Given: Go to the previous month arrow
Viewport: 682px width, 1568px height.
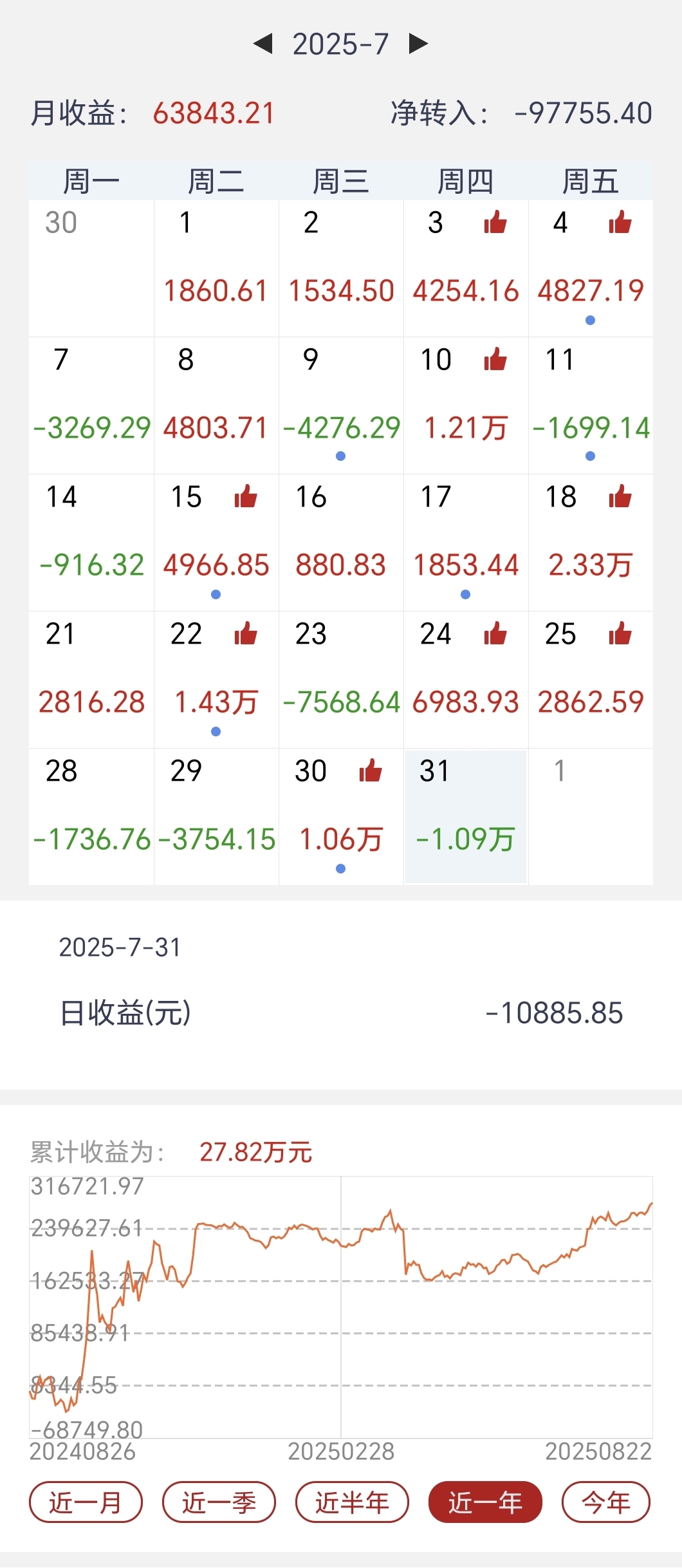Looking at the screenshot, I should coord(263,44).
